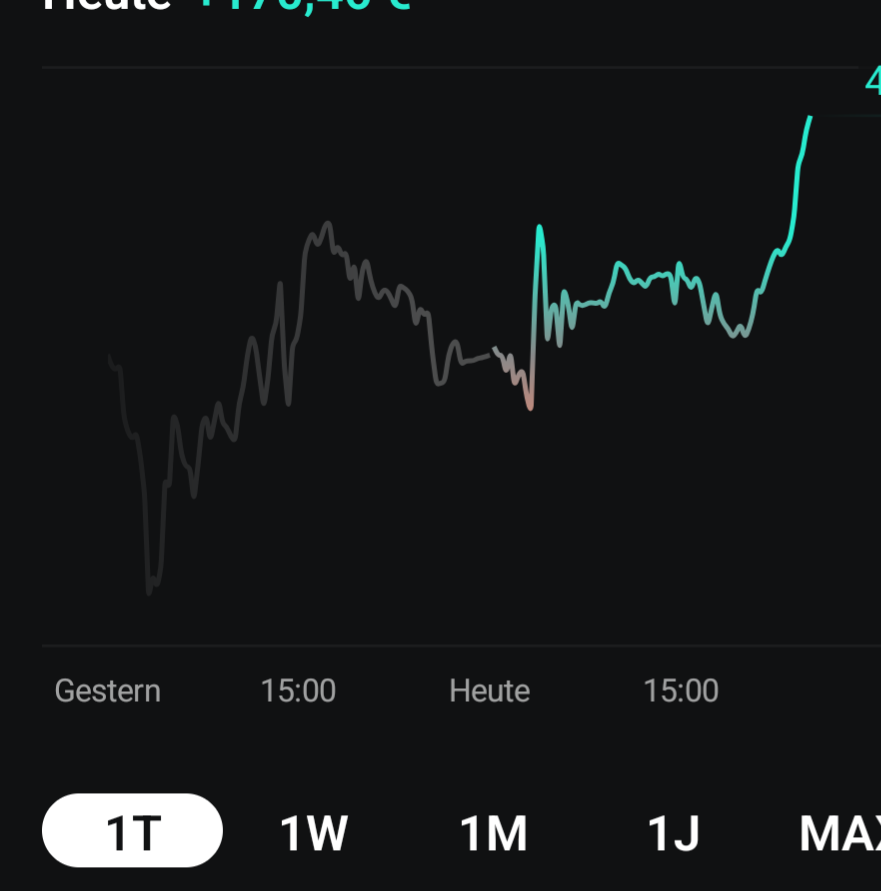Tap the teal price value at the top right edge

(872, 78)
